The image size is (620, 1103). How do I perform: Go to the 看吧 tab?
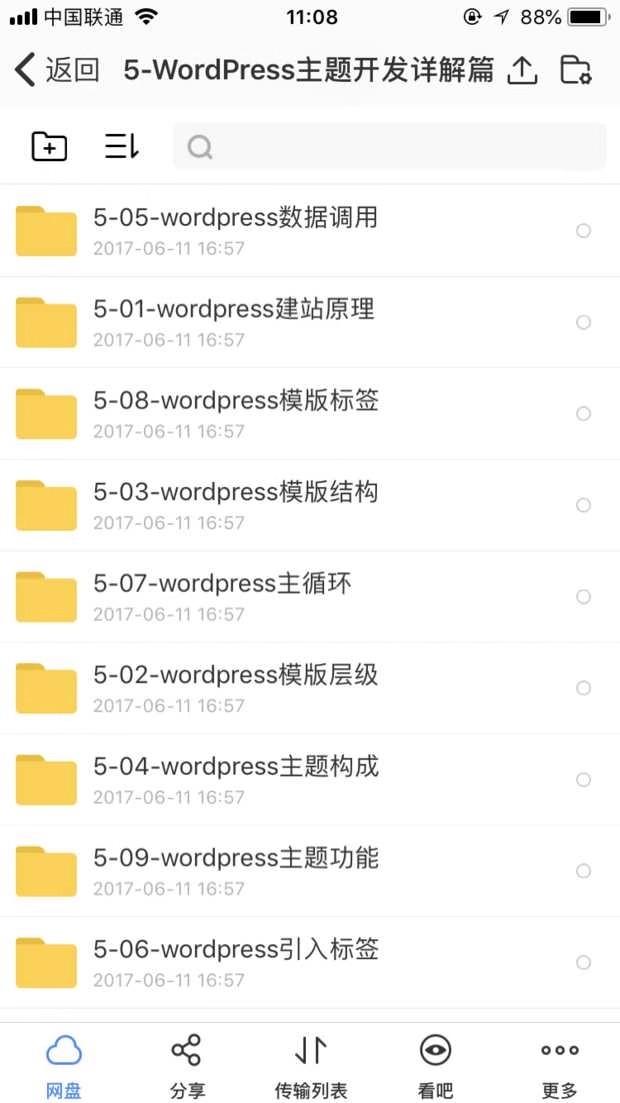(x=435, y=1065)
